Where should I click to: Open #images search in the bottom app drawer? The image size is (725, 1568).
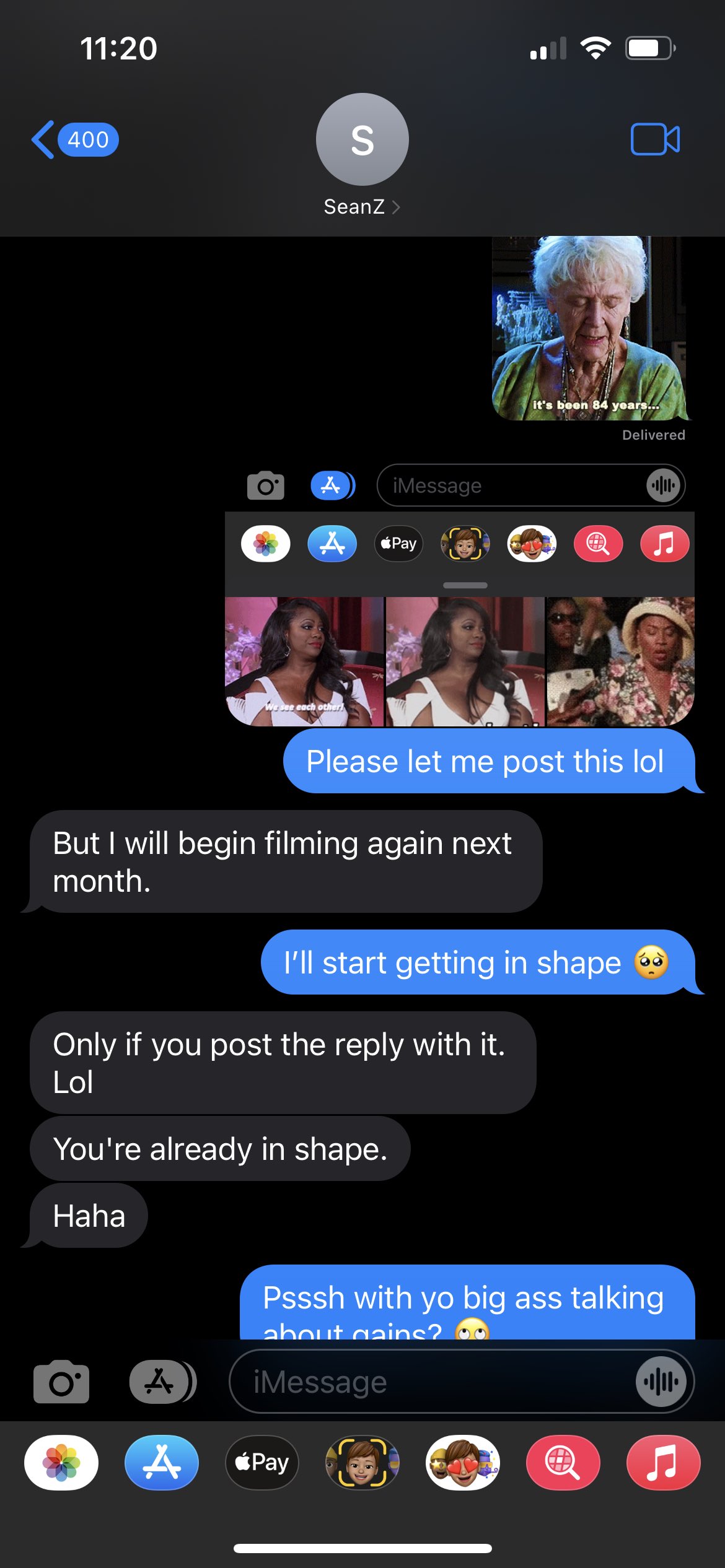pyautogui.click(x=563, y=1462)
